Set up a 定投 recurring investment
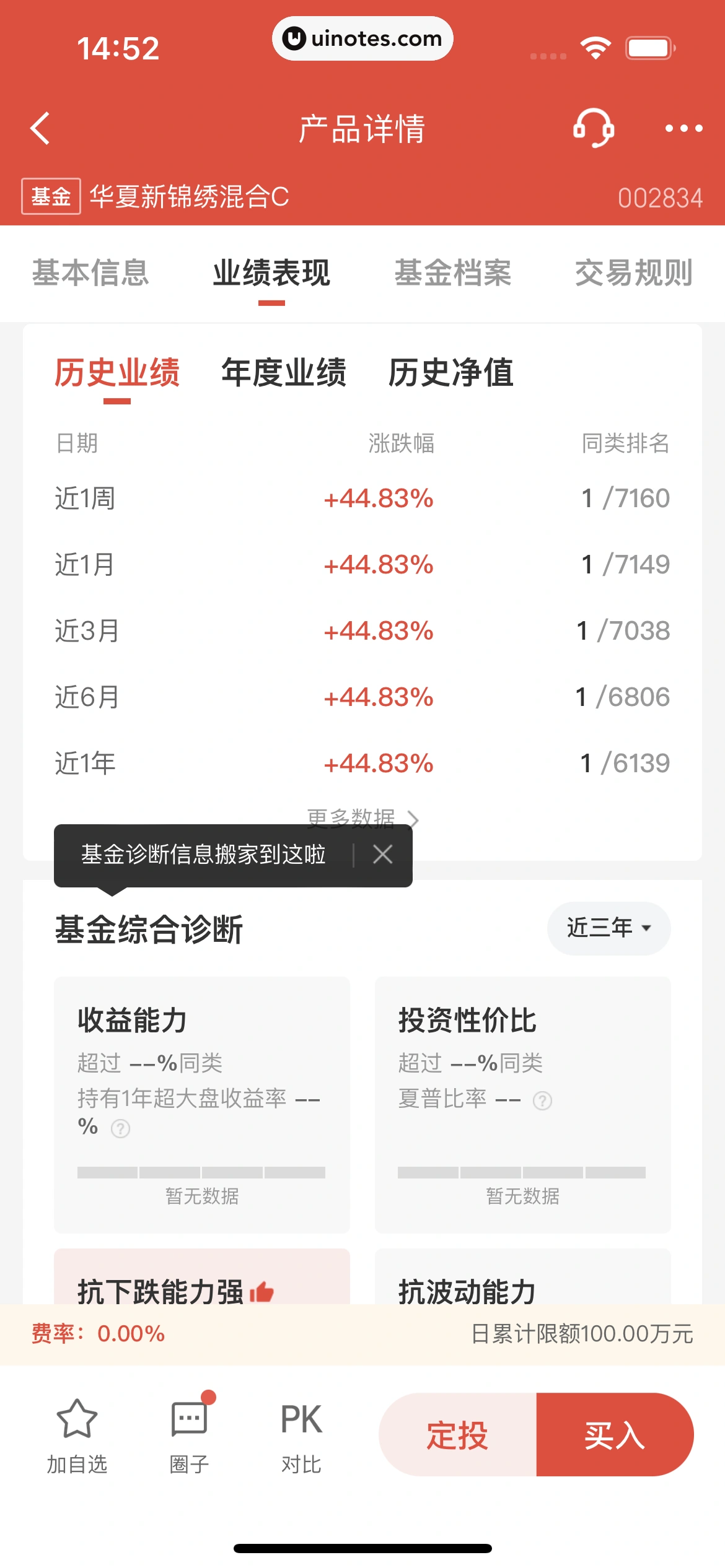This screenshot has height=1568, width=725. (x=457, y=1435)
